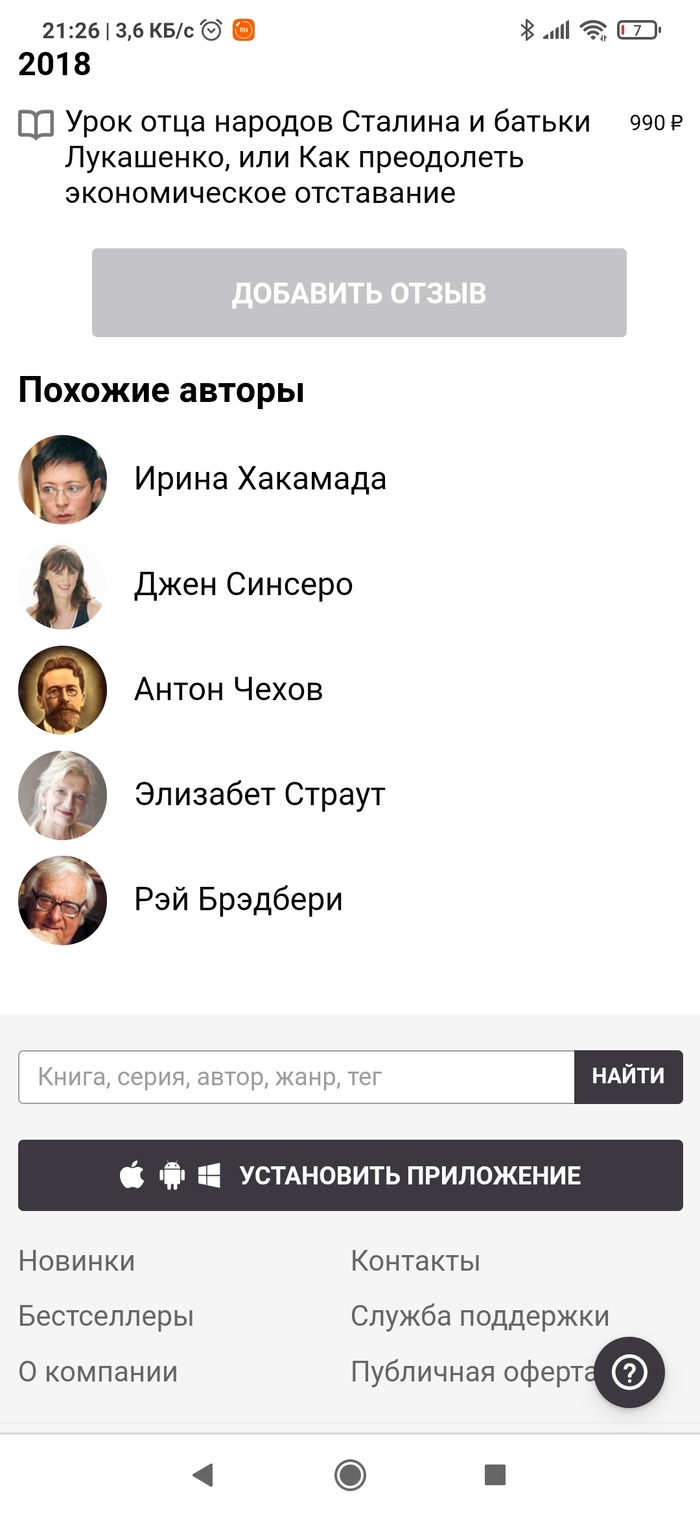Tap УСТАНОВИТЬ ПРИЛОЖЕНИЕ button
Image resolution: width=700 pixels, height=1517 pixels.
pyautogui.click(x=350, y=1175)
